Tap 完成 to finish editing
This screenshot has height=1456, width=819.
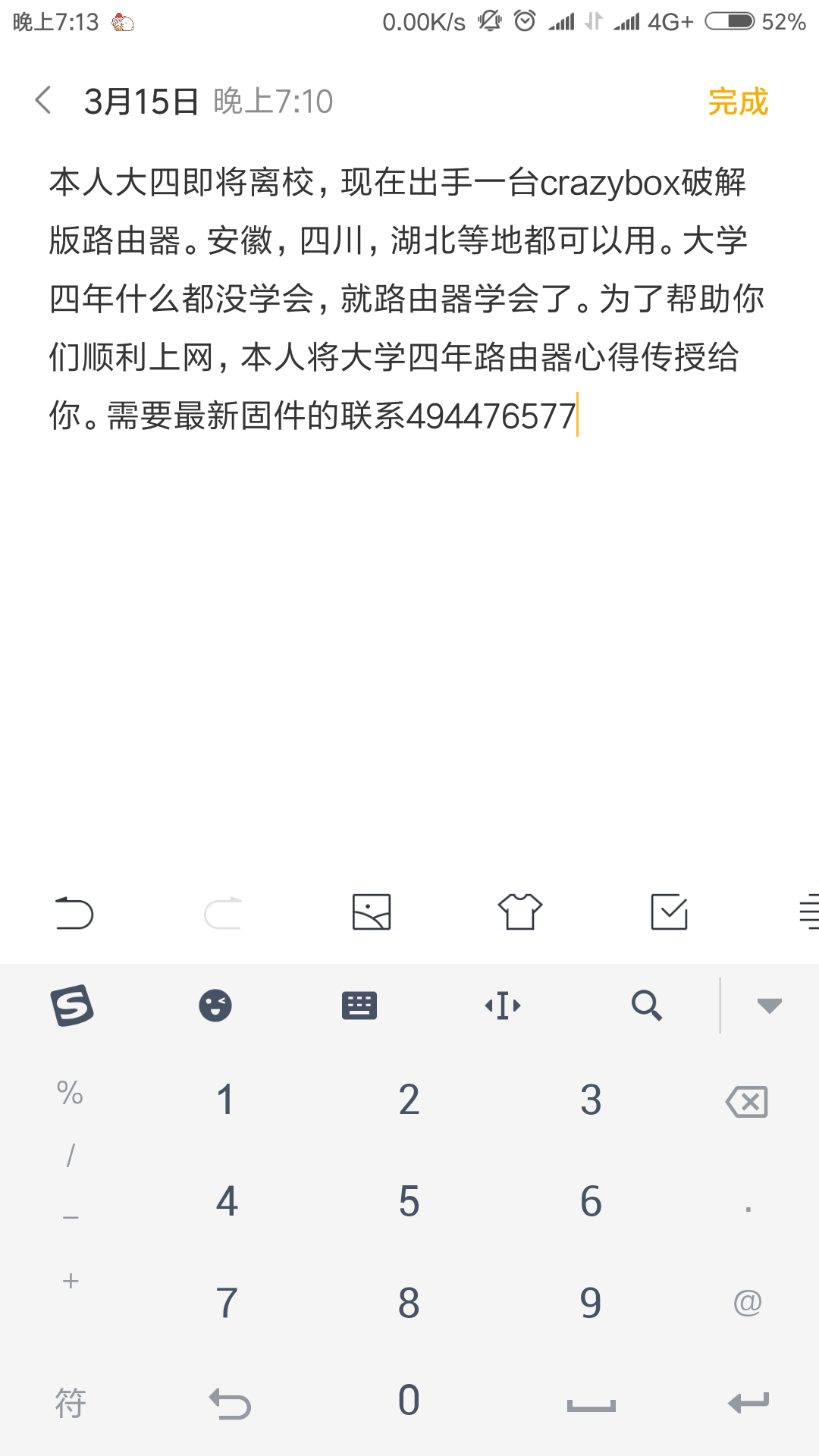[x=738, y=102]
